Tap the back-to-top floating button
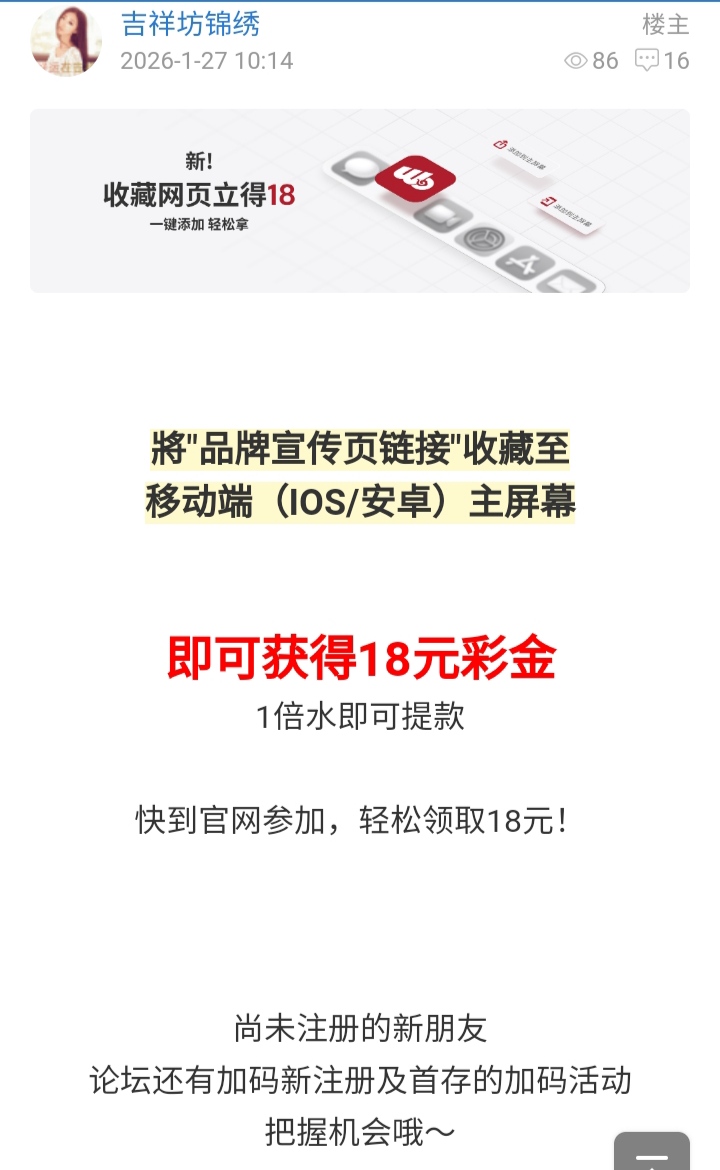The width and height of the screenshot is (720, 1170). [652, 1152]
